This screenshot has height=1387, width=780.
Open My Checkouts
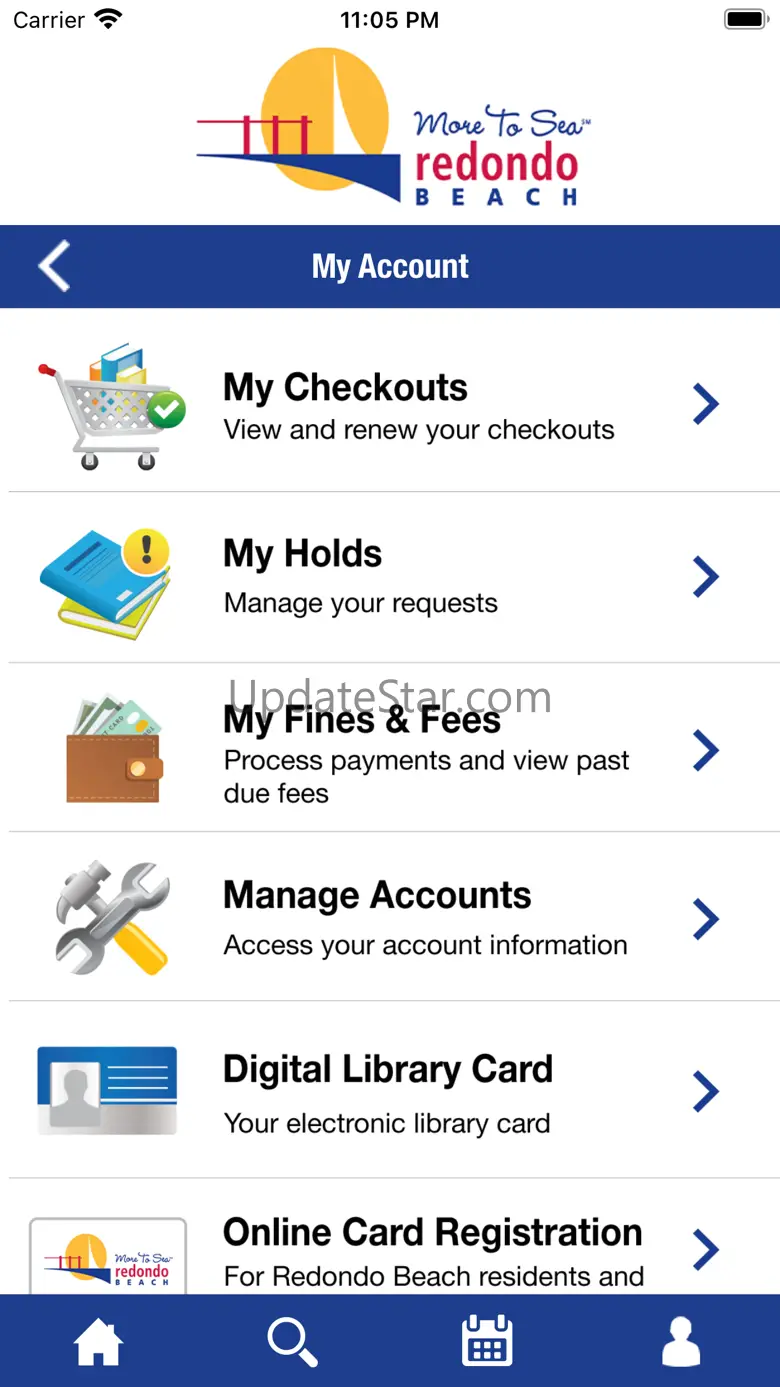click(x=390, y=405)
